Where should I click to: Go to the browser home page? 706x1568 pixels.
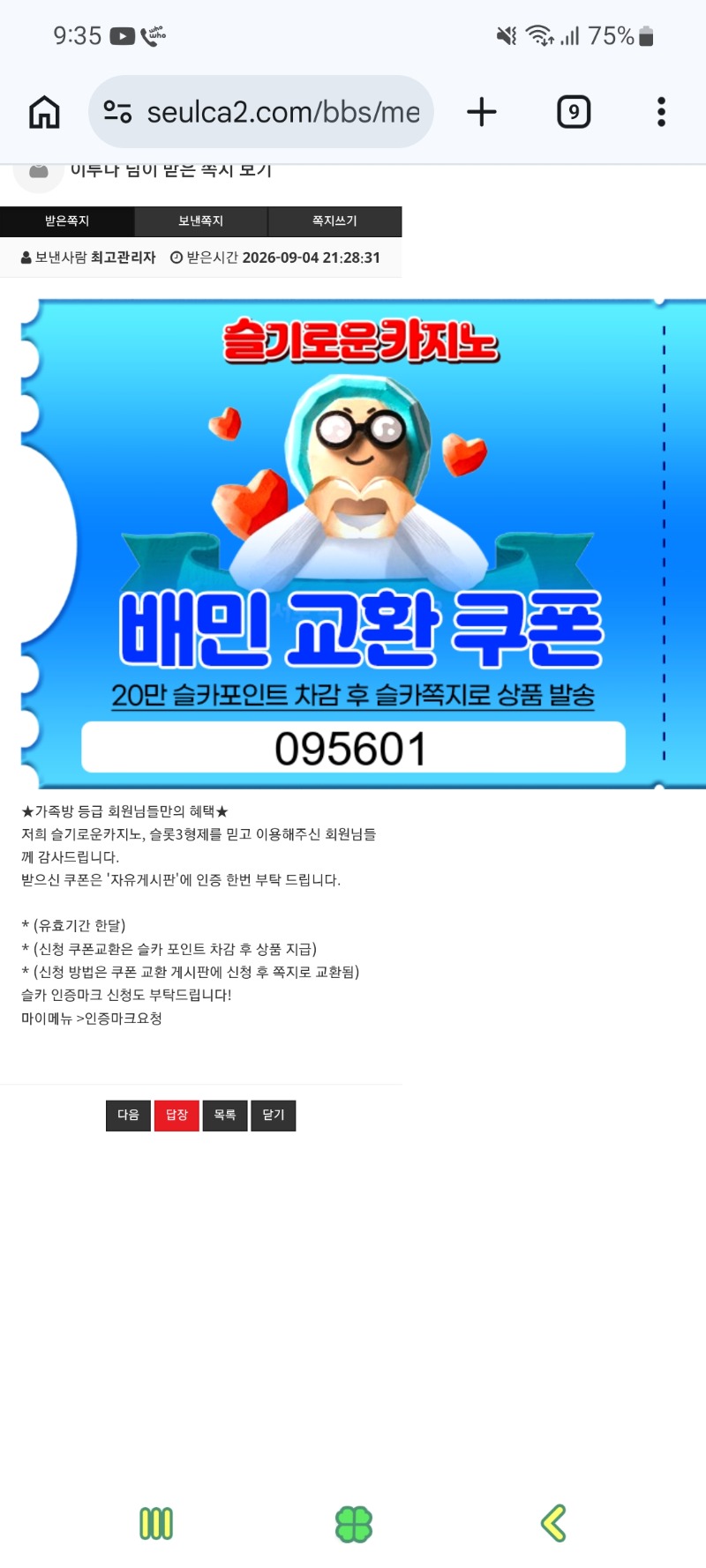[44, 112]
